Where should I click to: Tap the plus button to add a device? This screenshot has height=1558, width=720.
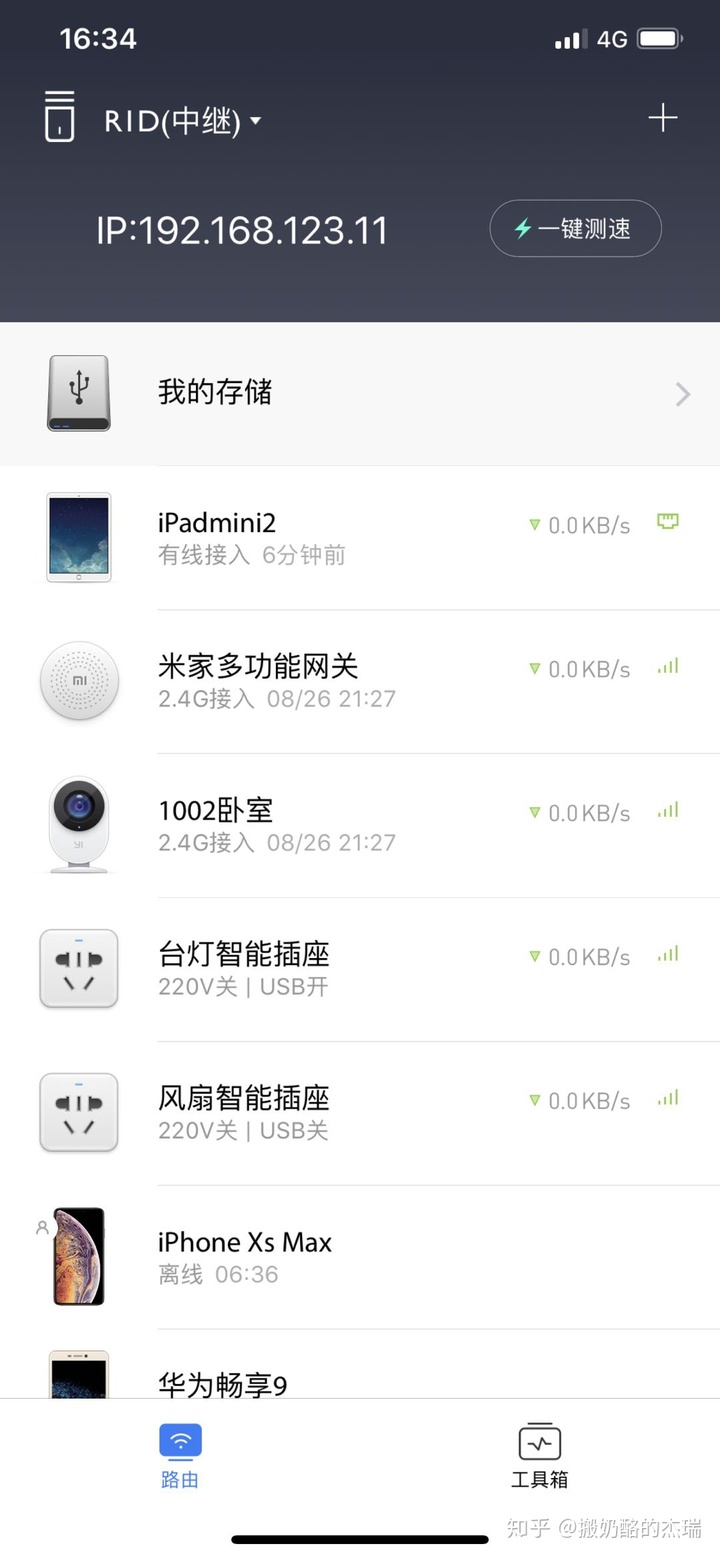[x=662, y=117]
